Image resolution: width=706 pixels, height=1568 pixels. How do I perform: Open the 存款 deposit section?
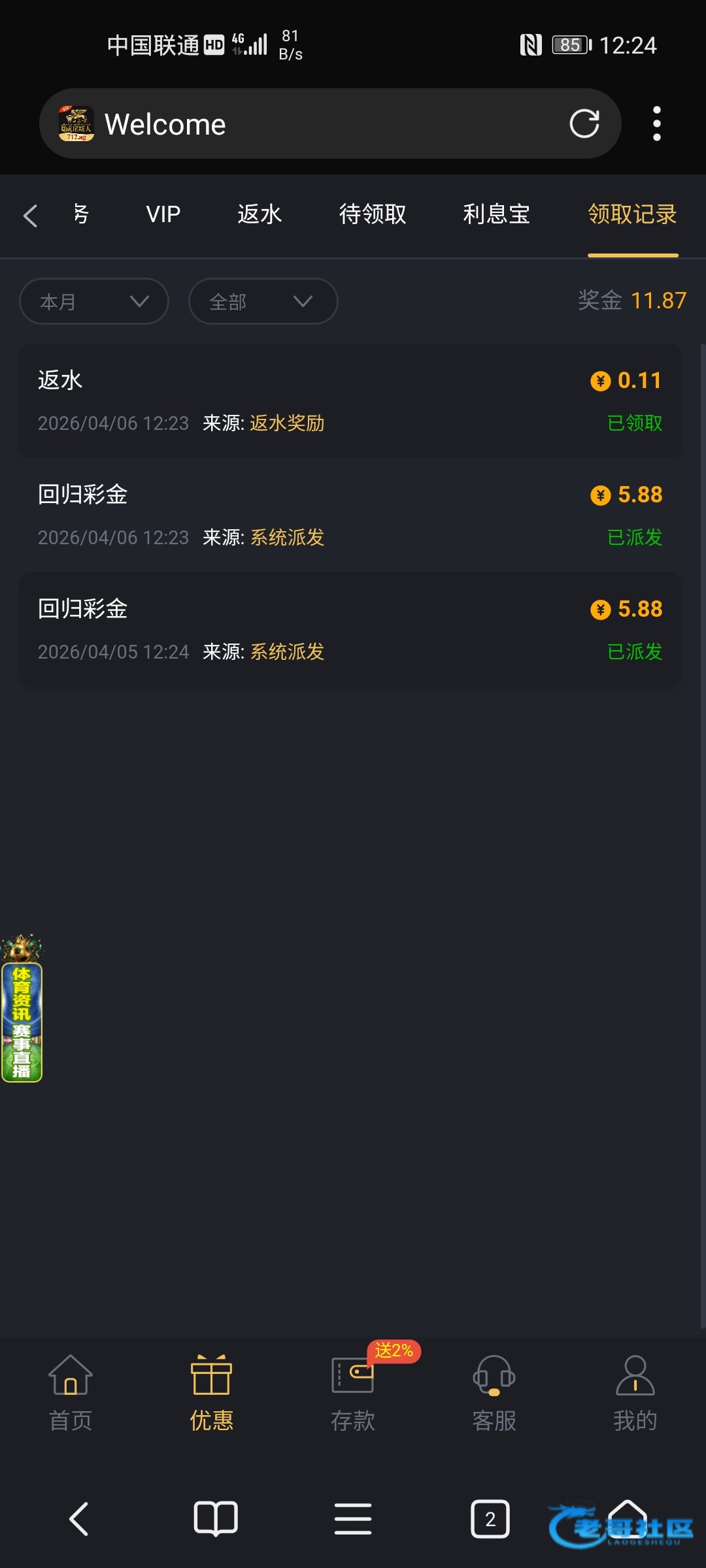click(x=353, y=1392)
